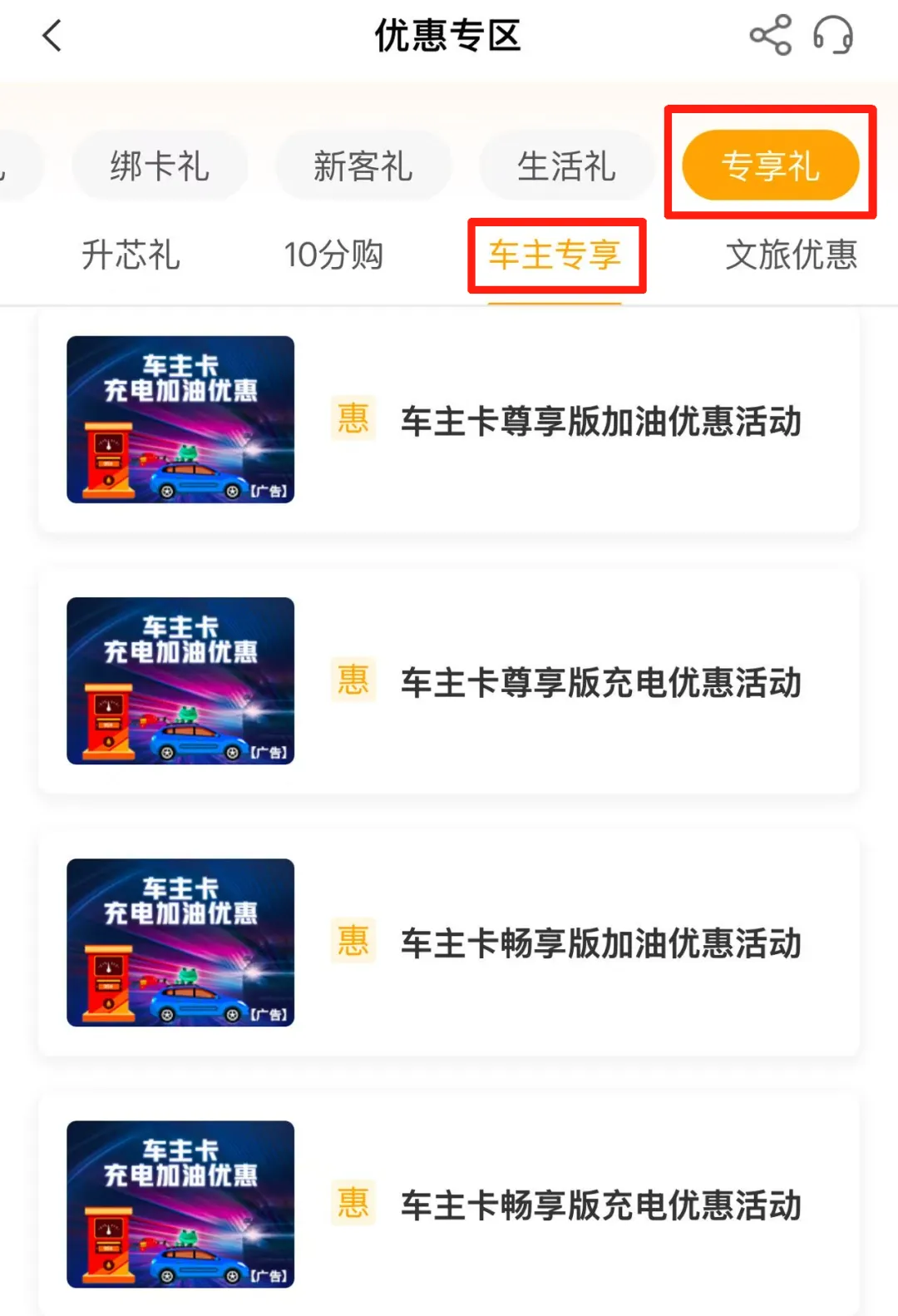Open the 10分购 sub-tab
Viewport: 898px width, 1316px height.
[x=333, y=255]
